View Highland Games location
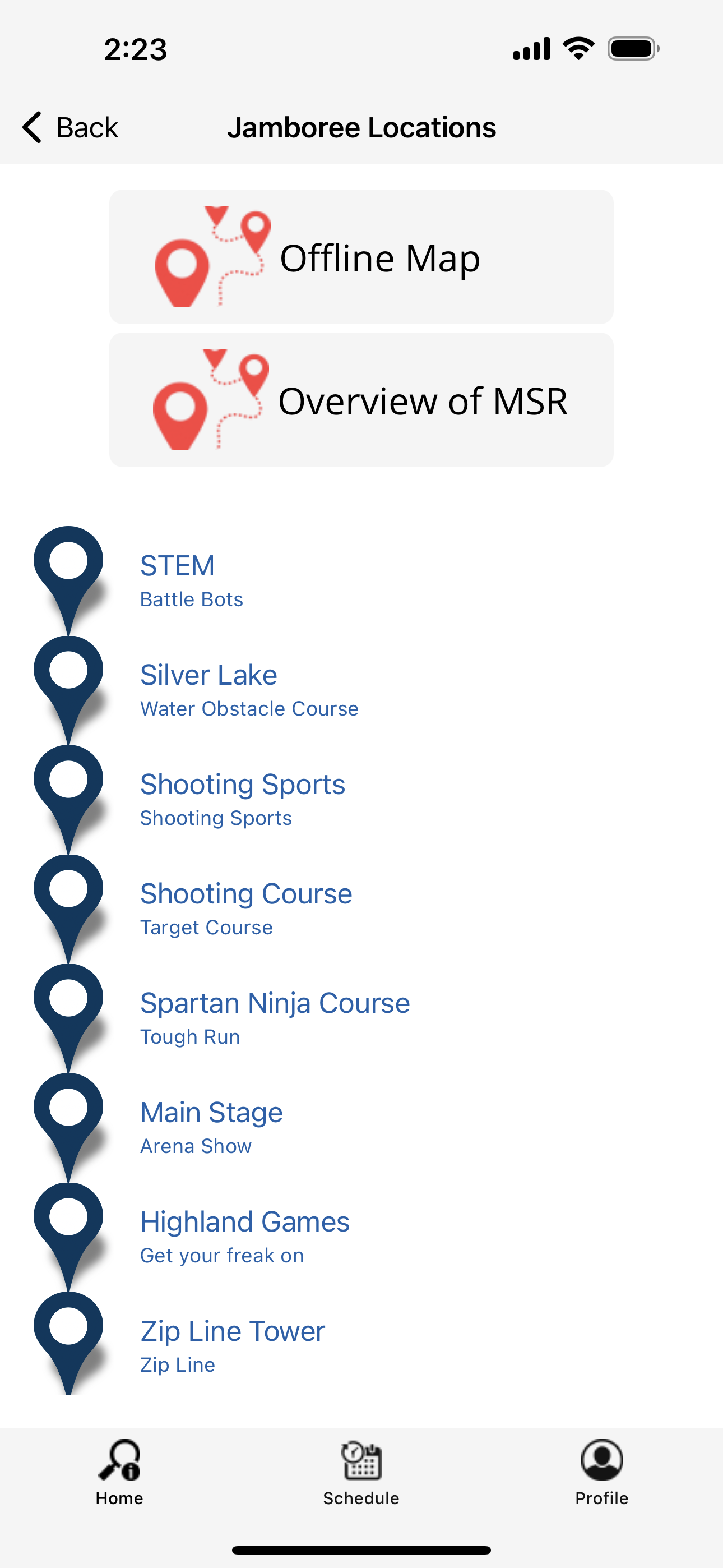Screen dimensions: 723x1568 pos(361,1238)
